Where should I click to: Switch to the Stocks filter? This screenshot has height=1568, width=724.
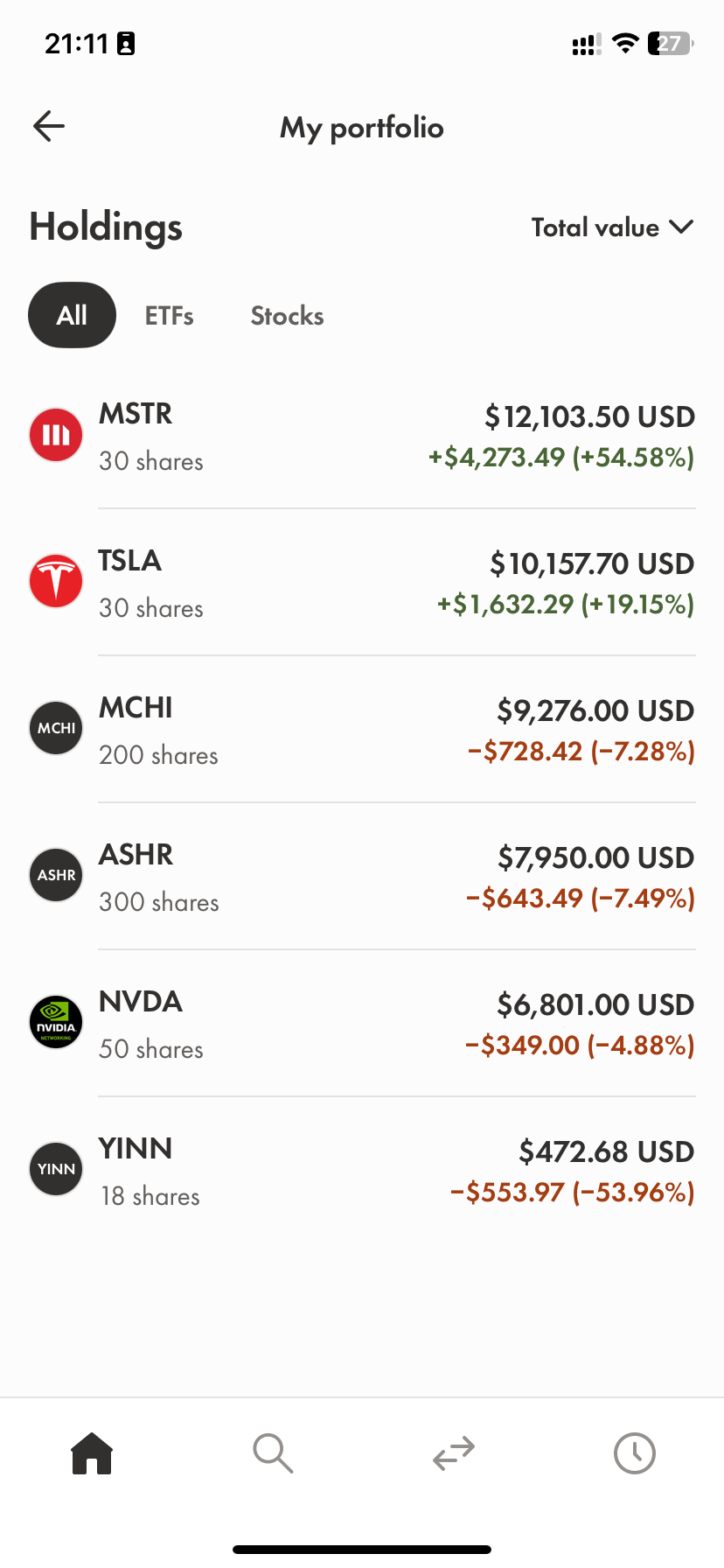point(287,316)
